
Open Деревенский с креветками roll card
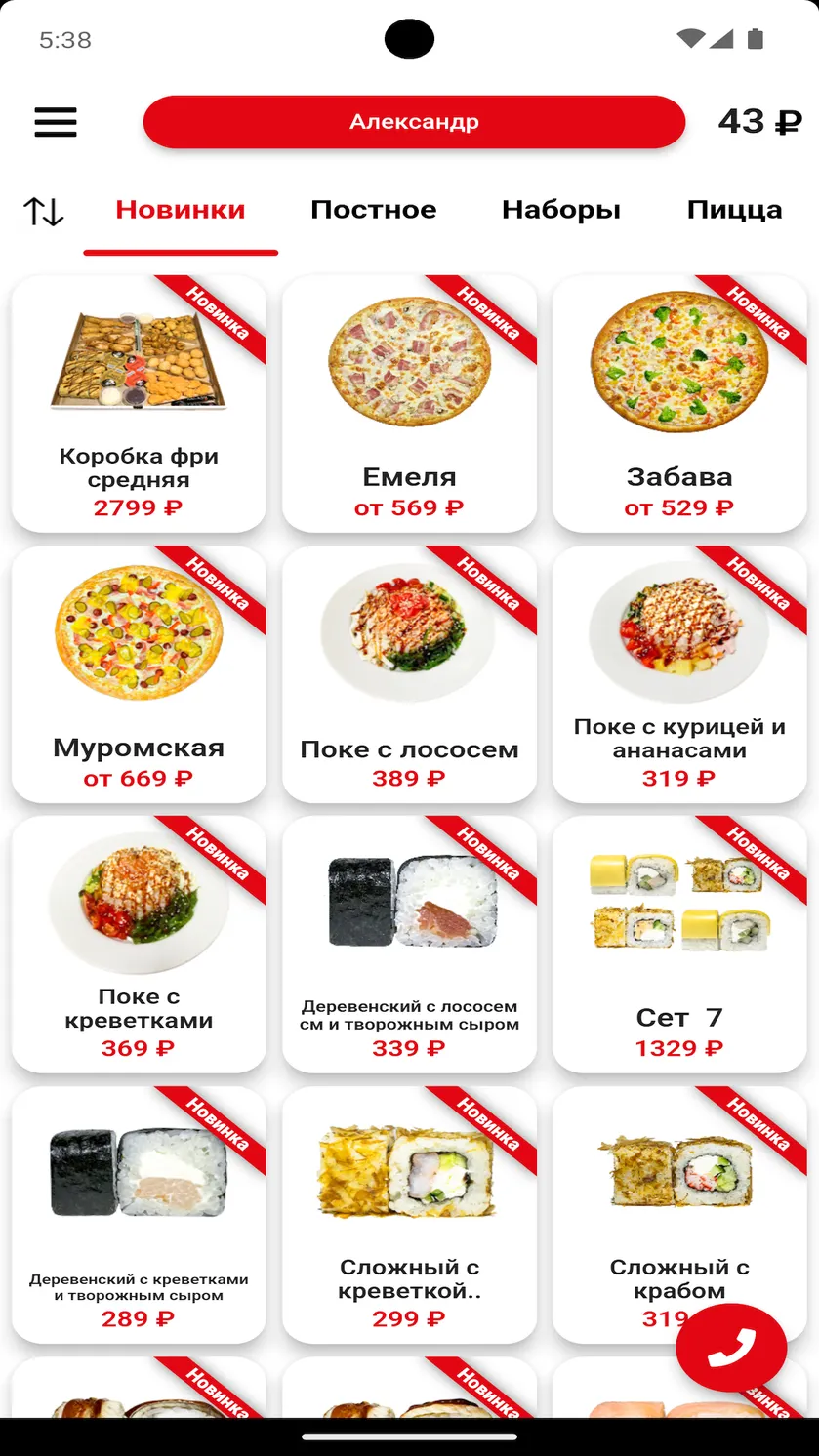[139, 1214]
